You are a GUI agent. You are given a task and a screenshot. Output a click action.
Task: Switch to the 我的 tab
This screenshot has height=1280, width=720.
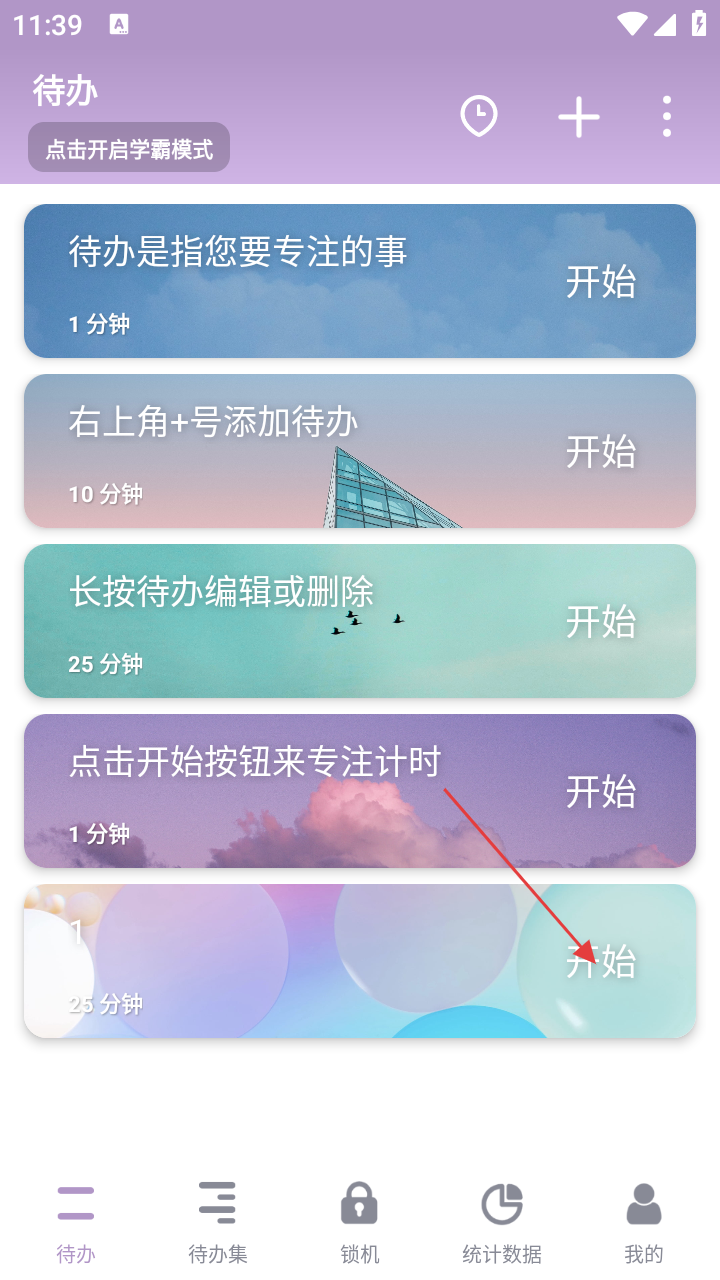pos(644,1221)
